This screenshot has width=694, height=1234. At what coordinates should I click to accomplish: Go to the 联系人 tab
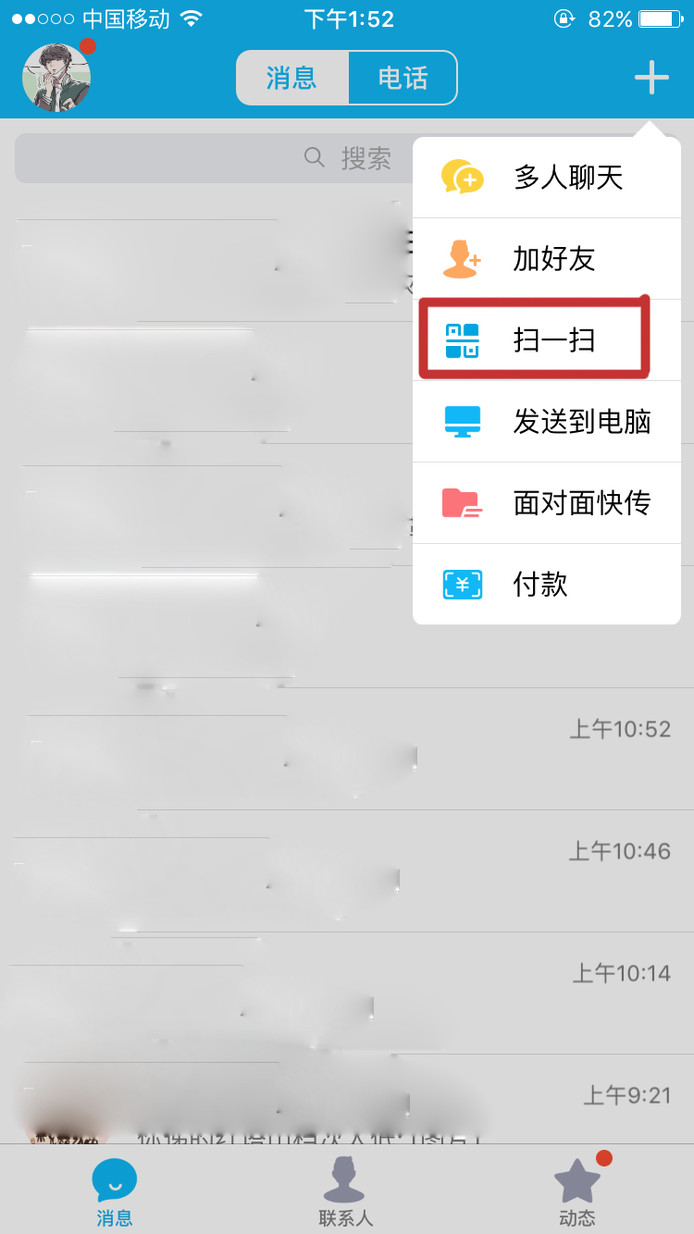point(346,1190)
